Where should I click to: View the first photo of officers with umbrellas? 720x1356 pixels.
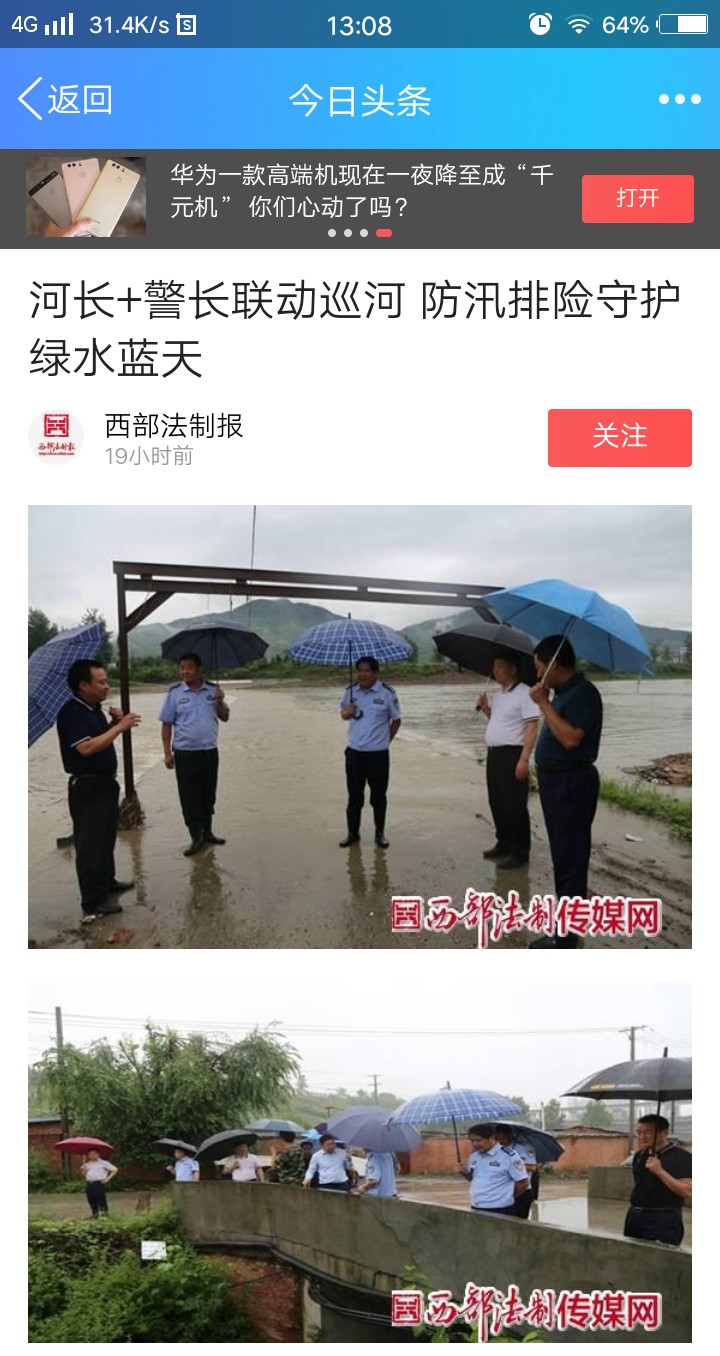tap(360, 726)
